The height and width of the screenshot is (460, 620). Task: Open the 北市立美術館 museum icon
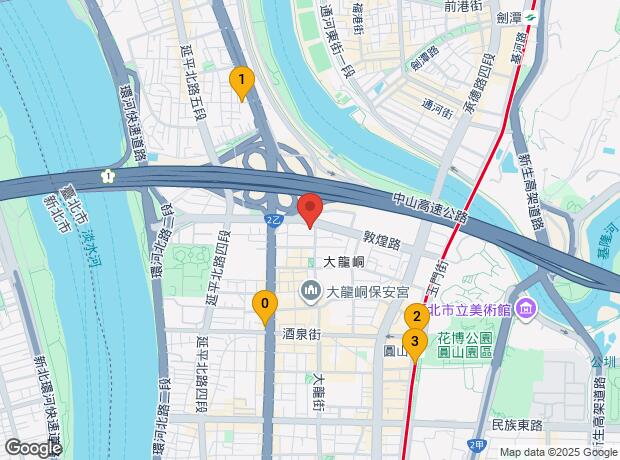527,311
